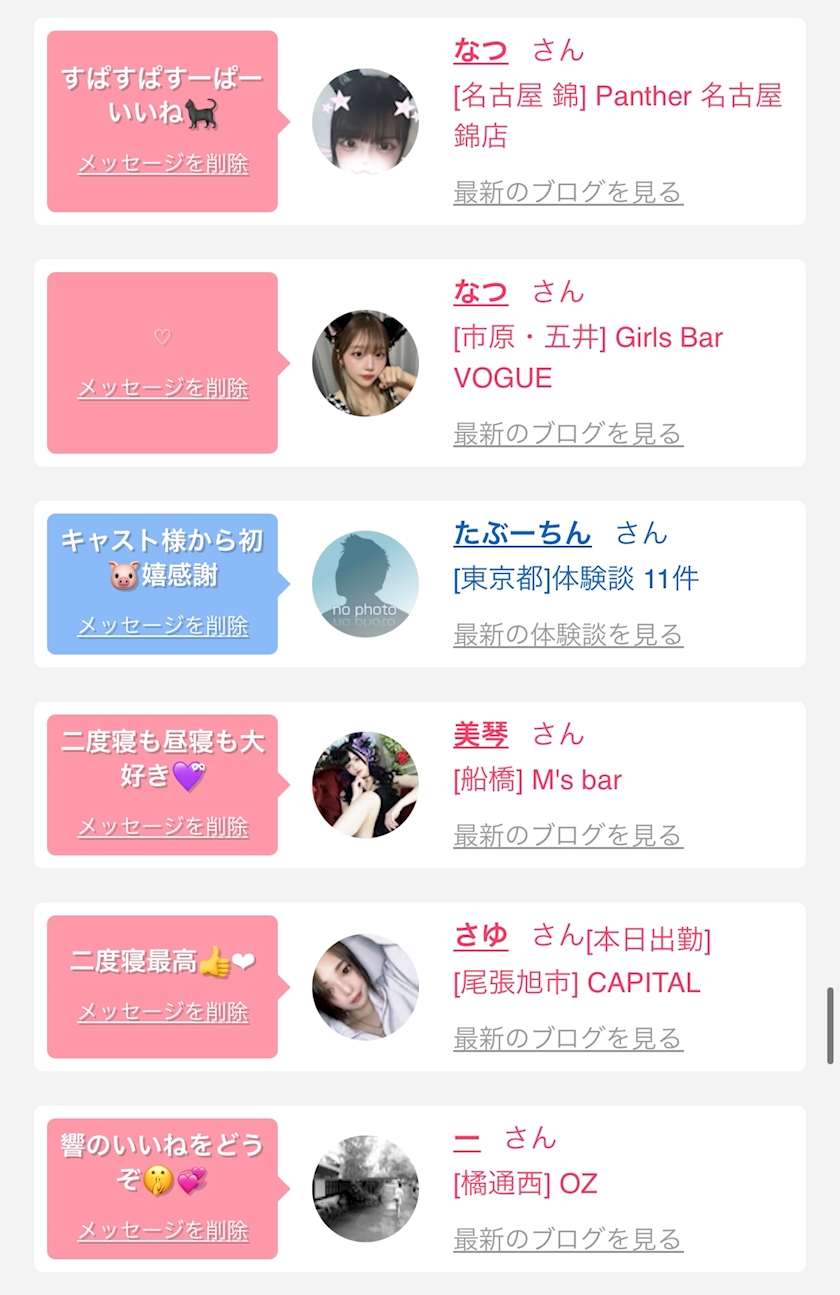View 美琴's latest blog

click(568, 836)
